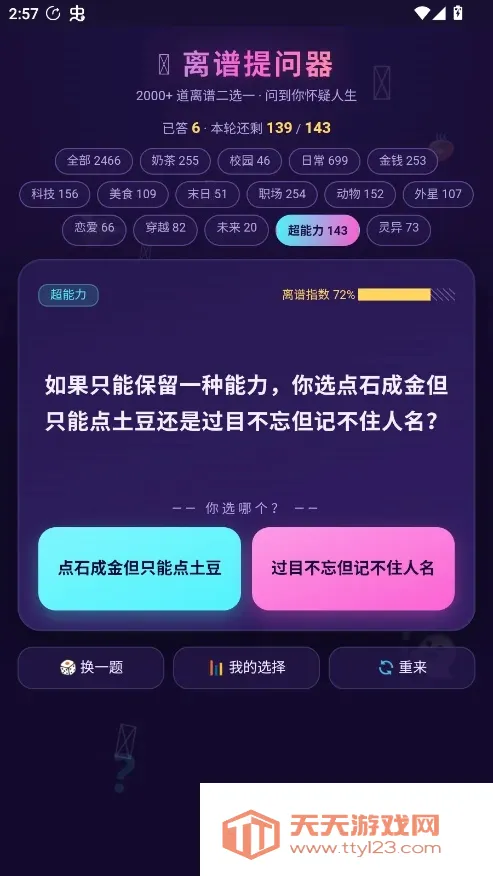
Task: Pick the 恋爱 66 category
Action: 94,228
